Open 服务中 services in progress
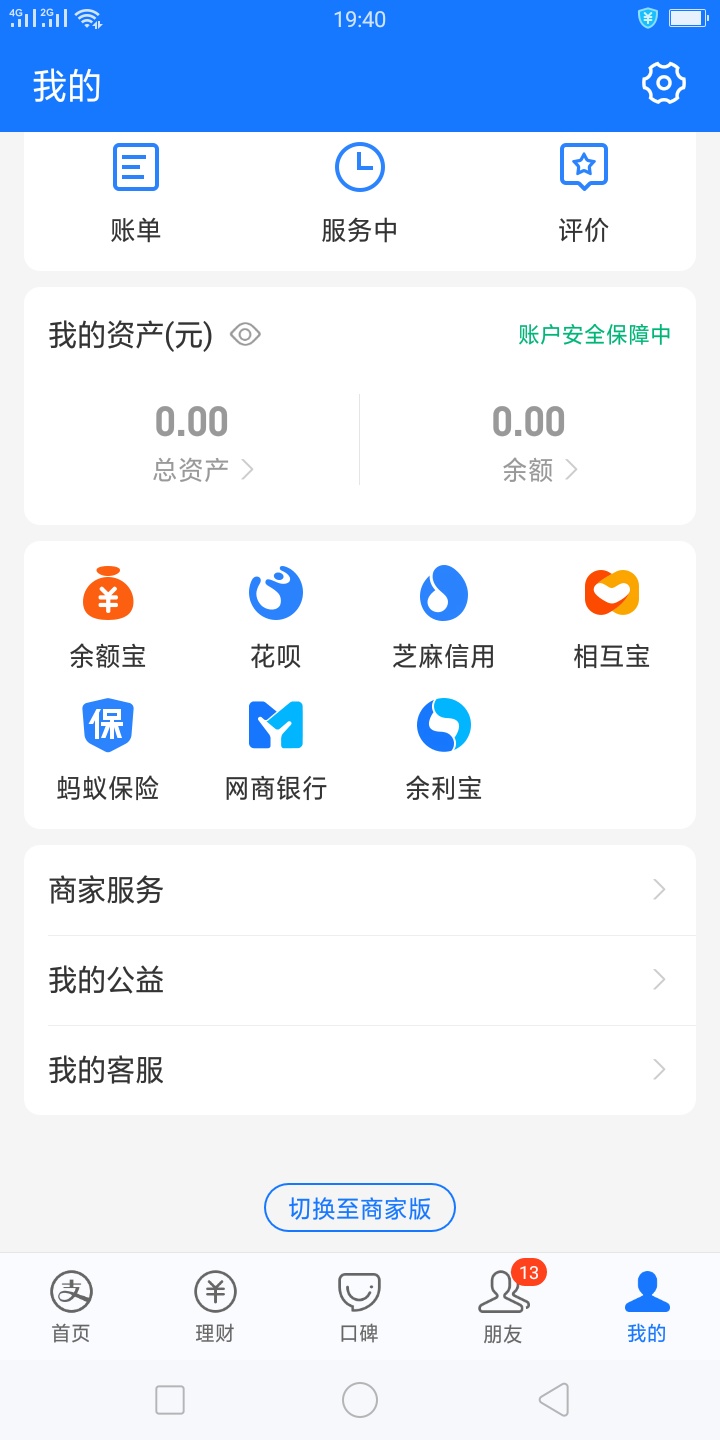Viewport: 720px width, 1440px height. (x=360, y=194)
